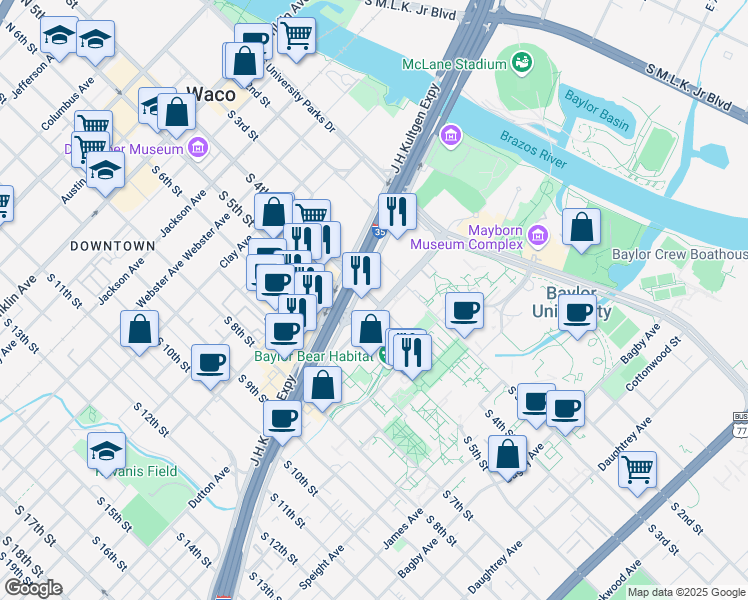Image resolution: width=748 pixels, height=600 pixels.
Task: Tap the shopping bag marker beside Waco label
Action: 176,112
